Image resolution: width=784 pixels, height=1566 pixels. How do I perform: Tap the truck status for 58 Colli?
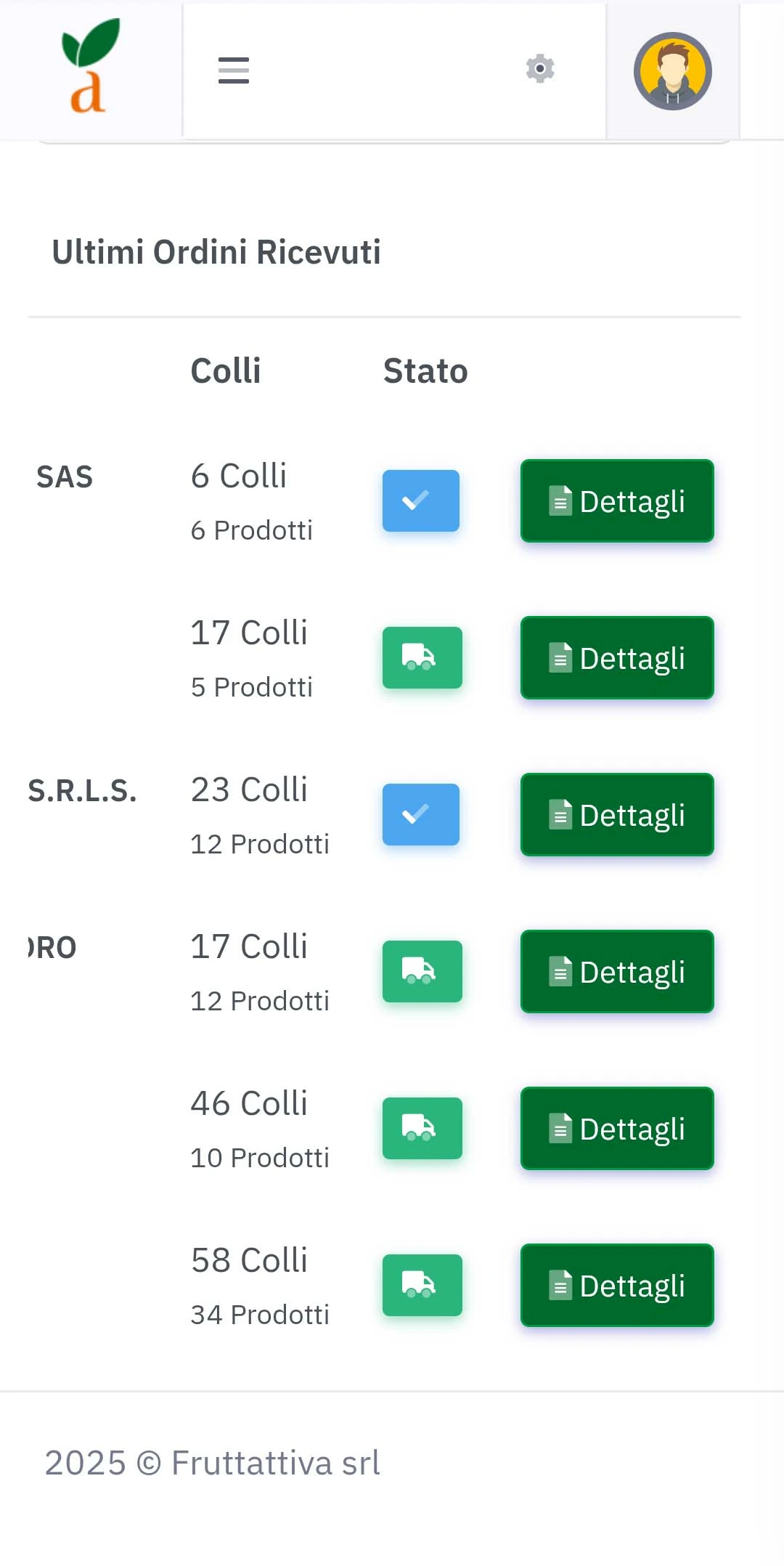422,1285
